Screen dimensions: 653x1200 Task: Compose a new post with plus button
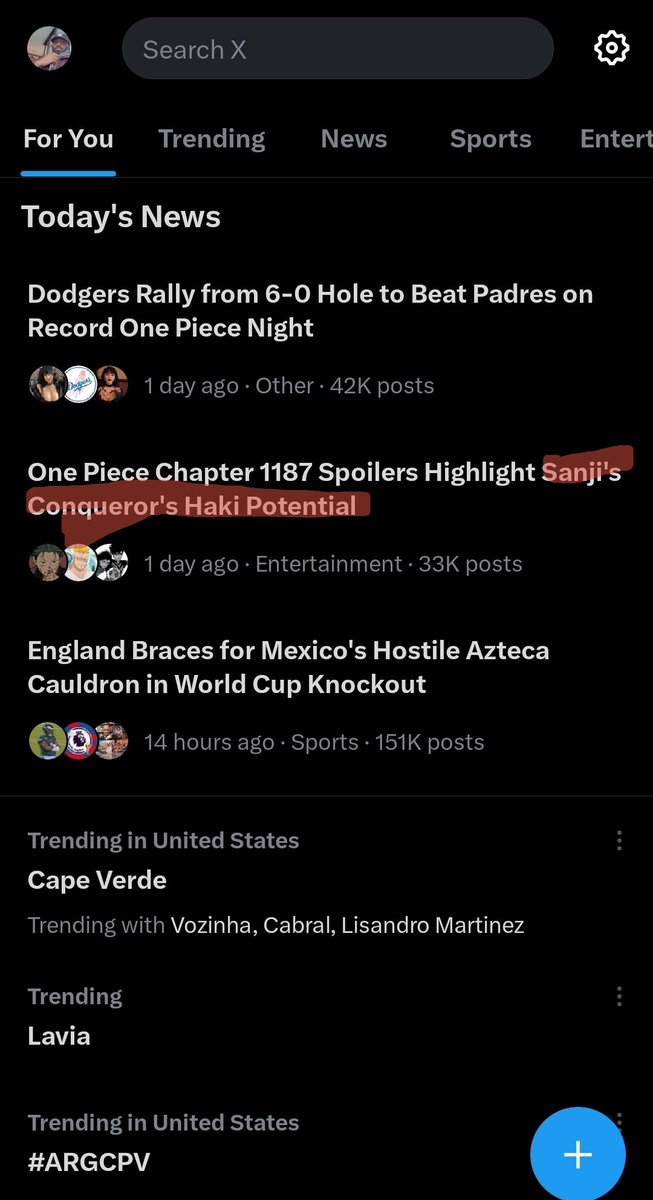click(577, 1155)
